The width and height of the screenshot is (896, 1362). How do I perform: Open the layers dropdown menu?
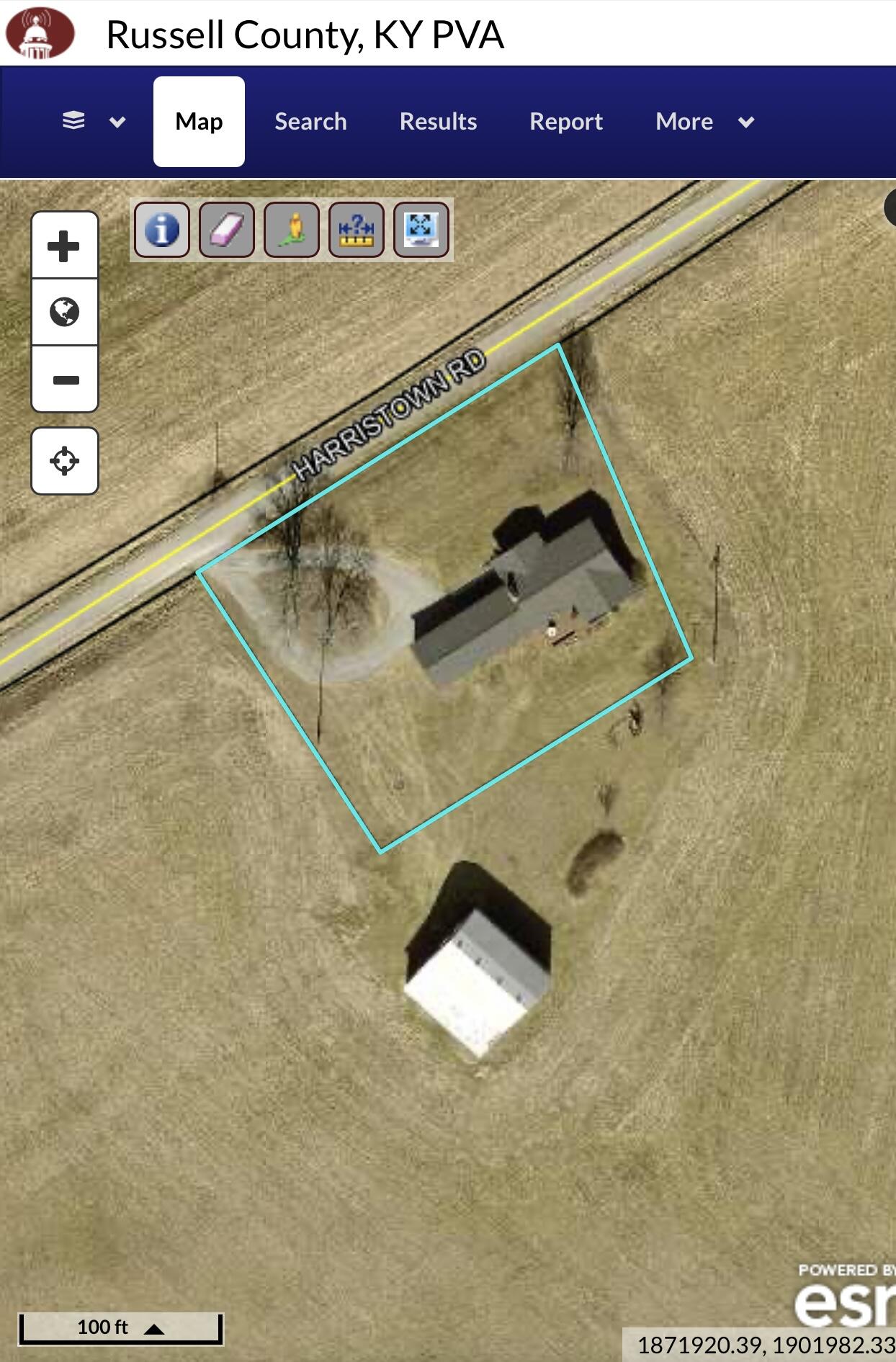[94, 121]
